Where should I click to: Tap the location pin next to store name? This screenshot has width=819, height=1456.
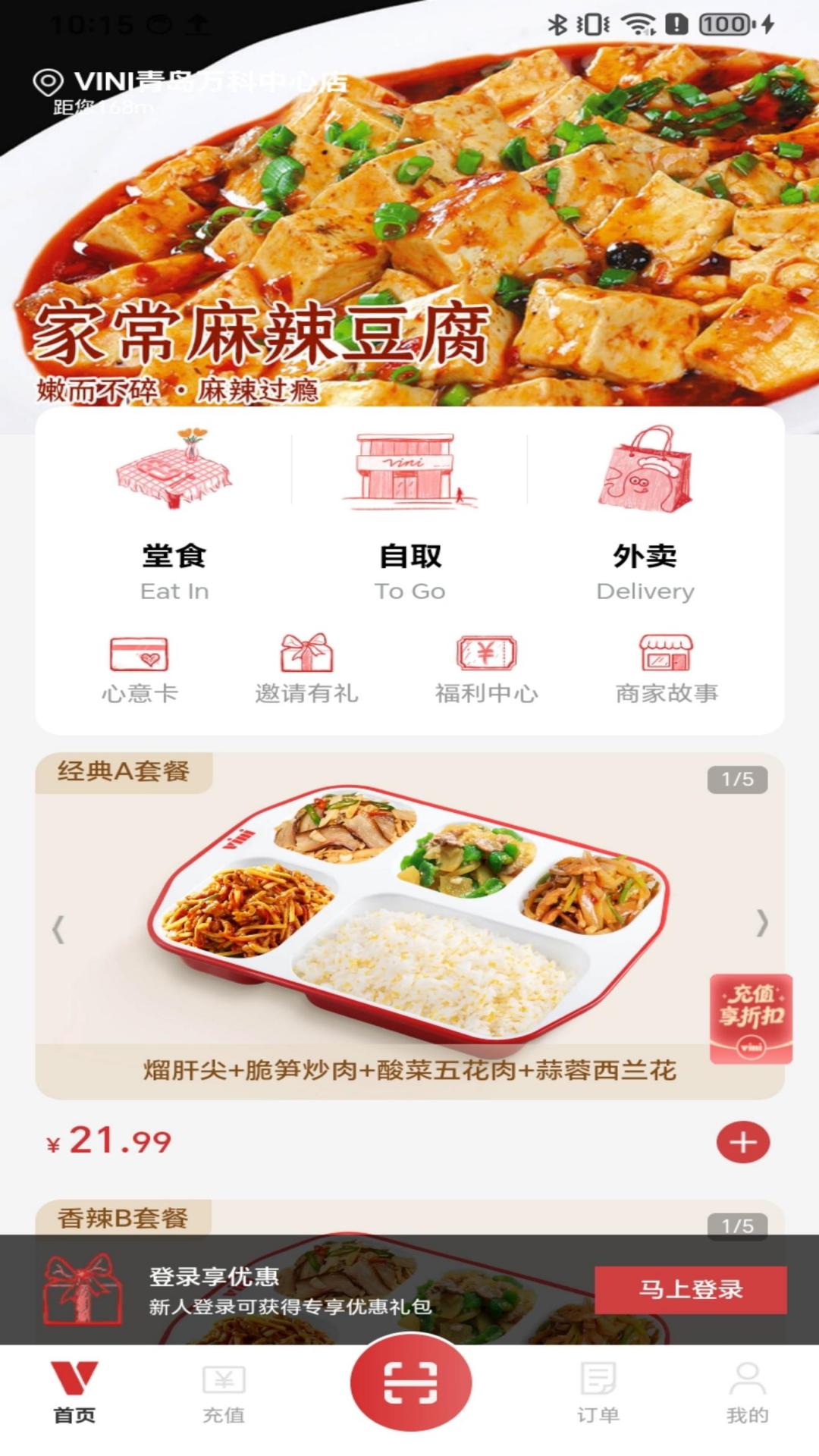tap(48, 80)
